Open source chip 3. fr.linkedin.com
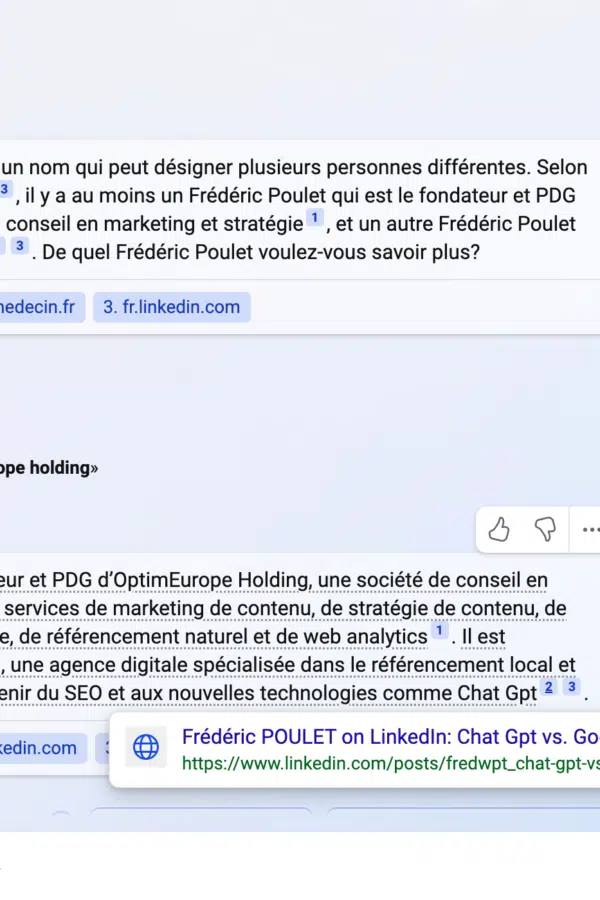Viewport: 600px width, 900px height. [171, 307]
